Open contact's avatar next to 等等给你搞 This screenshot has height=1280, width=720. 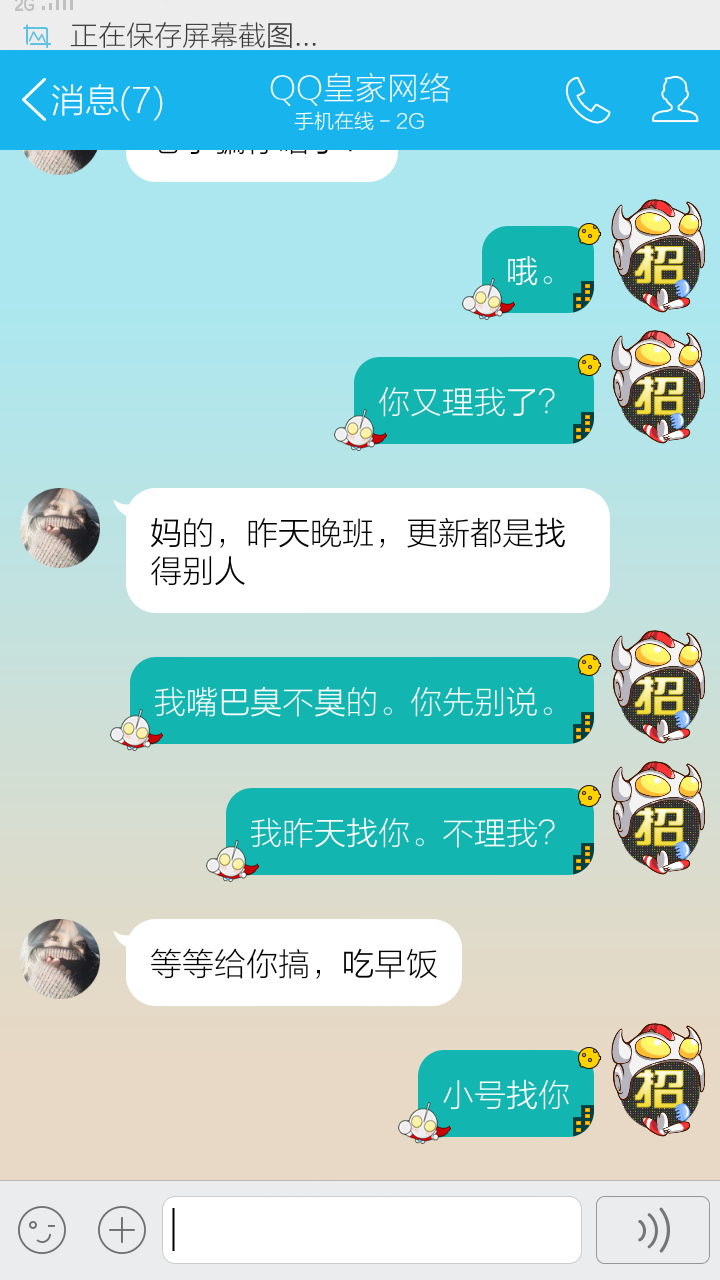[60, 959]
